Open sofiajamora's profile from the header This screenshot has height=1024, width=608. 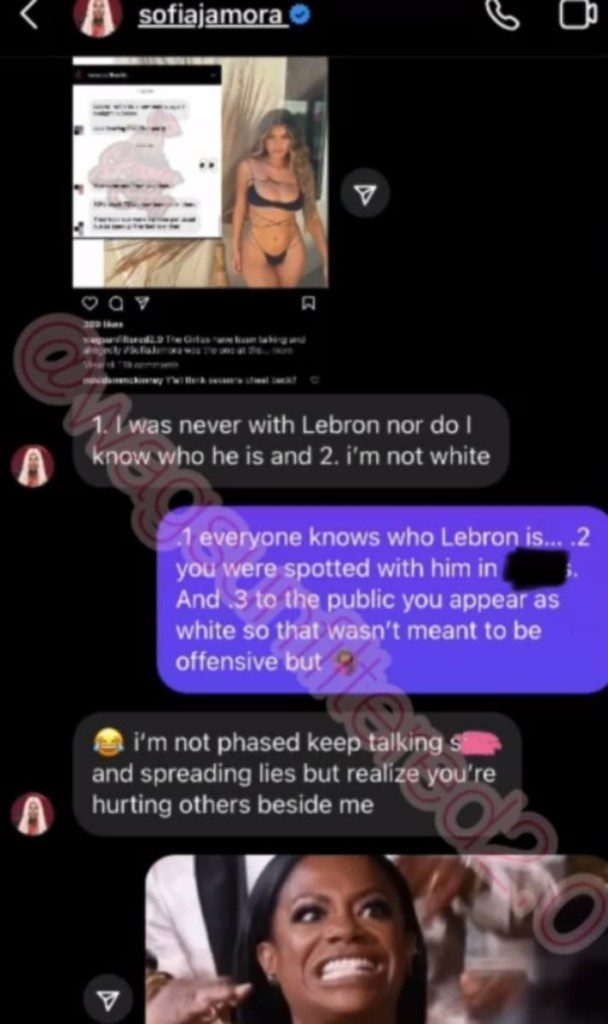[212, 15]
